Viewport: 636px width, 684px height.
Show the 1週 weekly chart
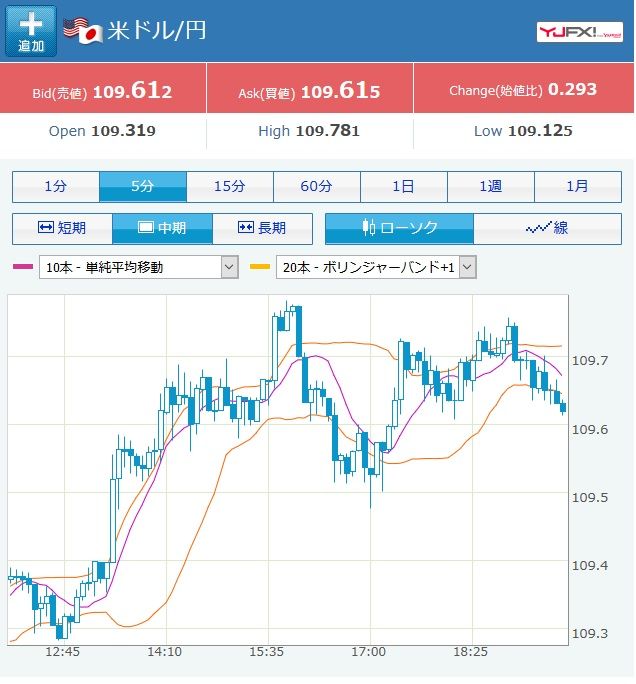[491, 187]
